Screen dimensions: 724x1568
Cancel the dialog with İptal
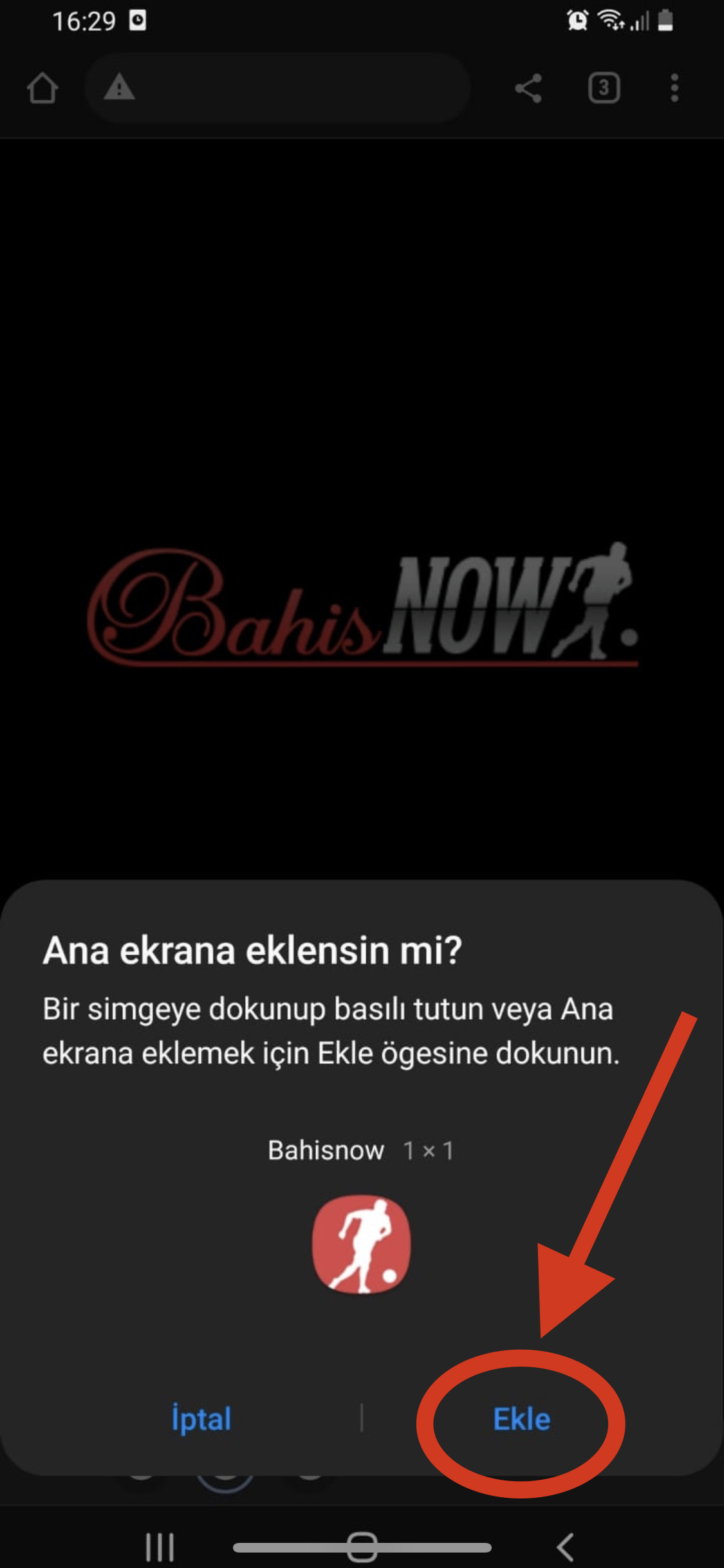(201, 1419)
